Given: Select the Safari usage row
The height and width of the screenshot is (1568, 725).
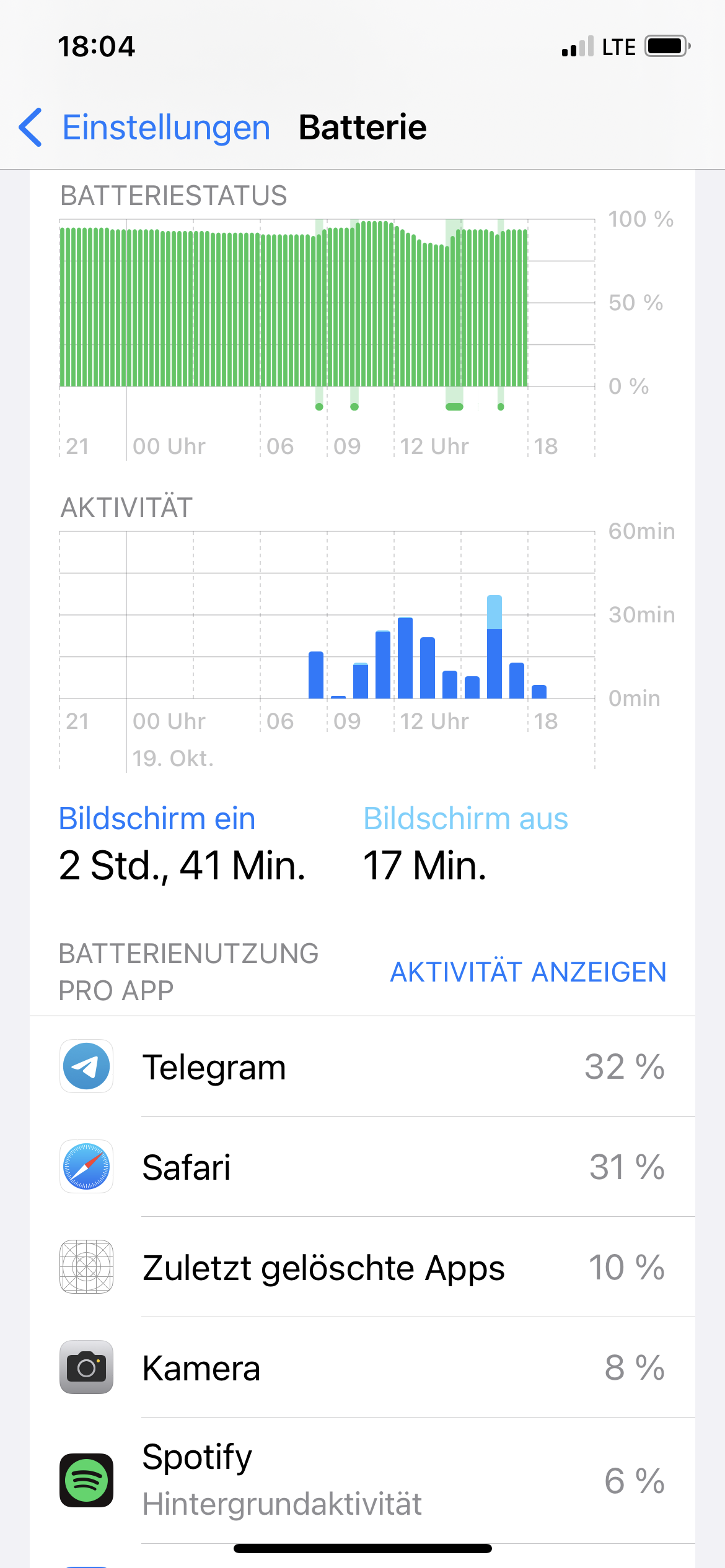Looking at the screenshot, I should (362, 1167).
